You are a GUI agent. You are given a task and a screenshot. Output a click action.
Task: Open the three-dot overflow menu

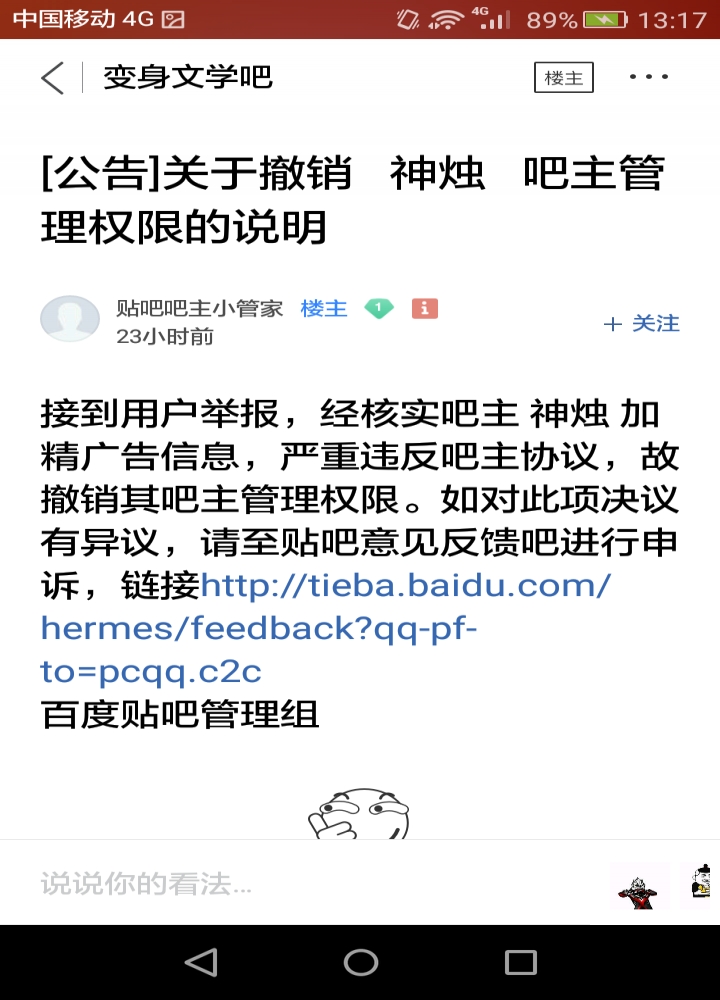point(648,77)
